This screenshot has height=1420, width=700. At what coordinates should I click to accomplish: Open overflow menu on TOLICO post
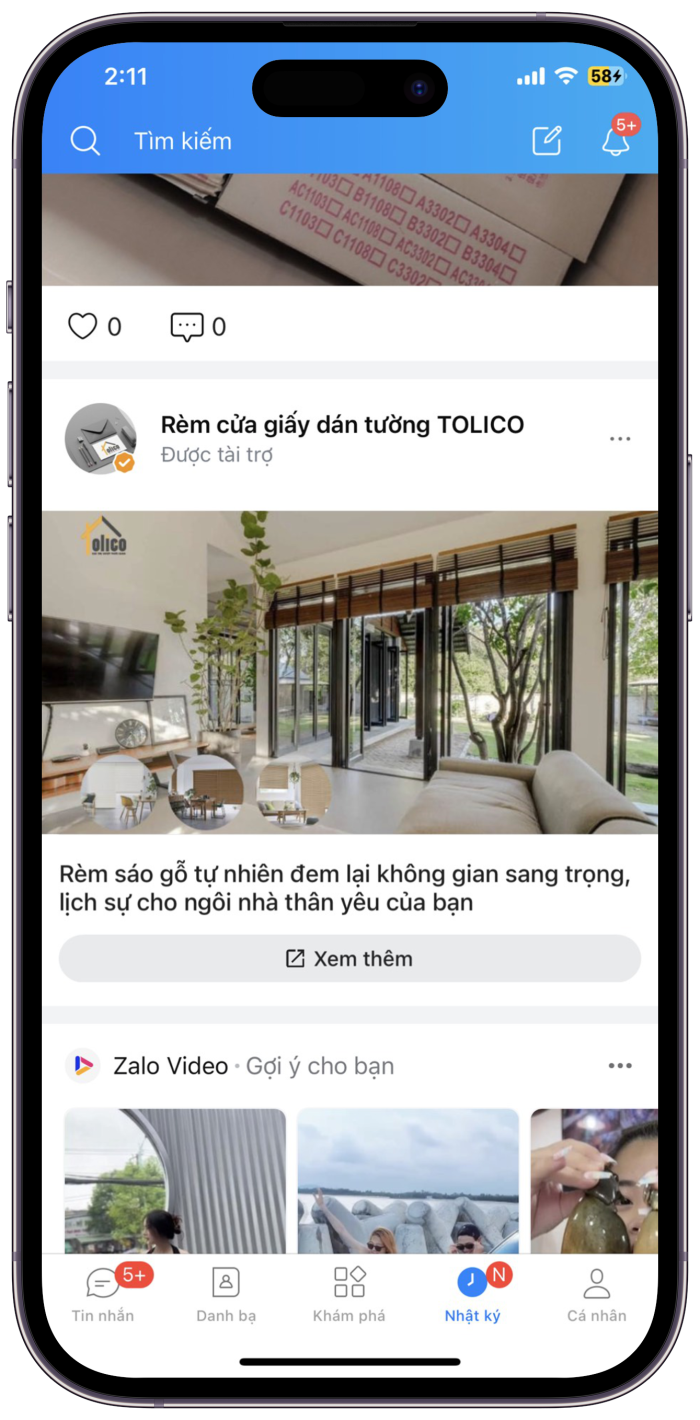[620, 439]
